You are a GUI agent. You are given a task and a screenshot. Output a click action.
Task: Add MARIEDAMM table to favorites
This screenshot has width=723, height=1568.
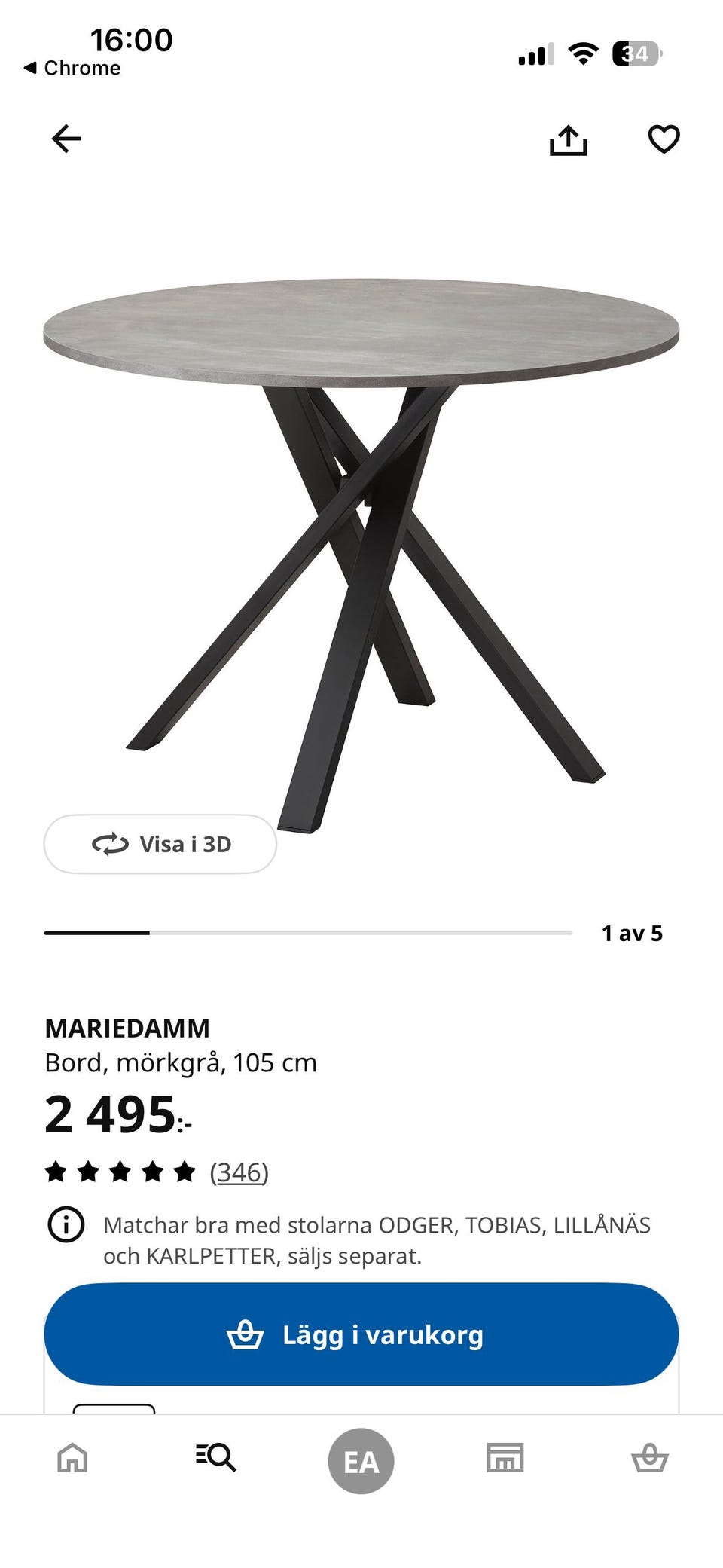(x=664, y=139)
